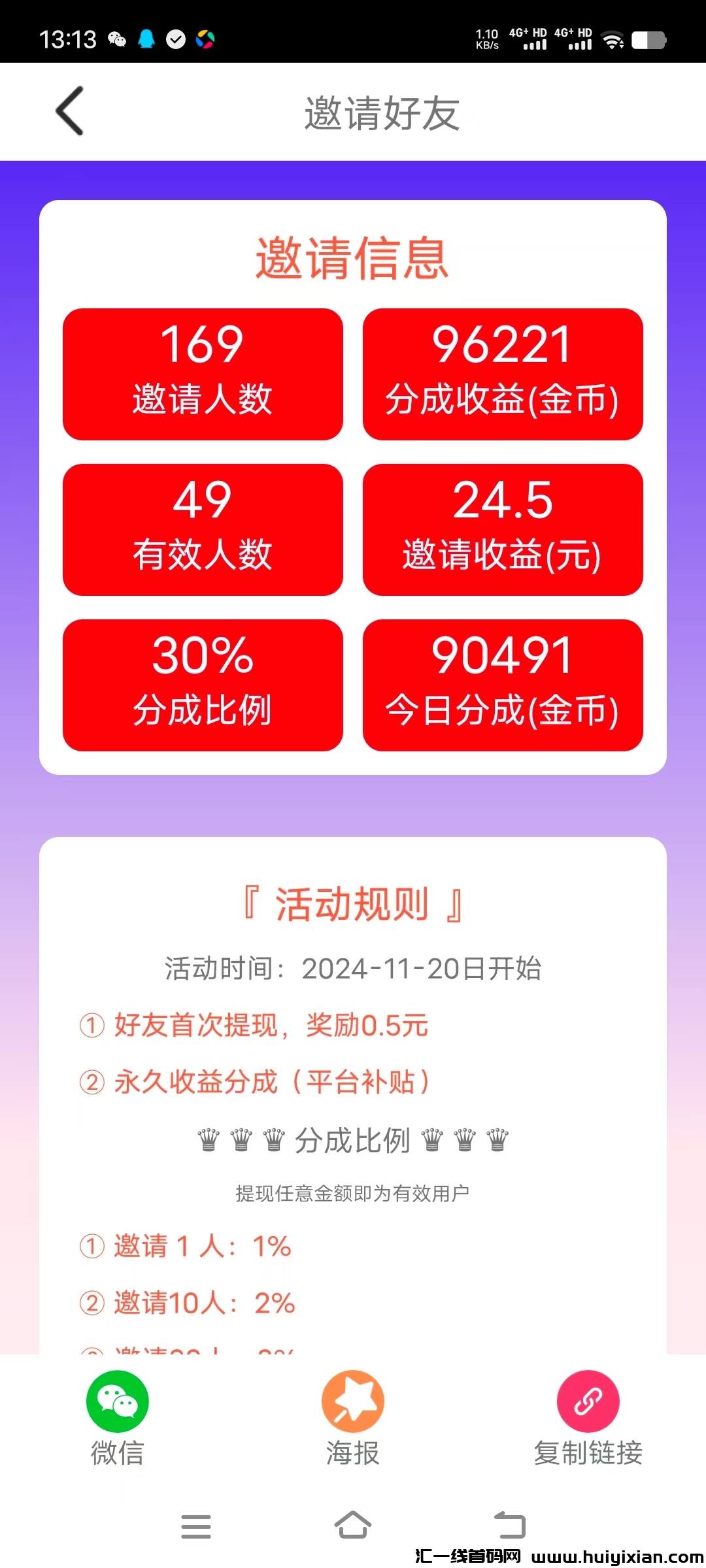Tap the pink copy link icon
706x1568 pixels.
point(587,1401)
